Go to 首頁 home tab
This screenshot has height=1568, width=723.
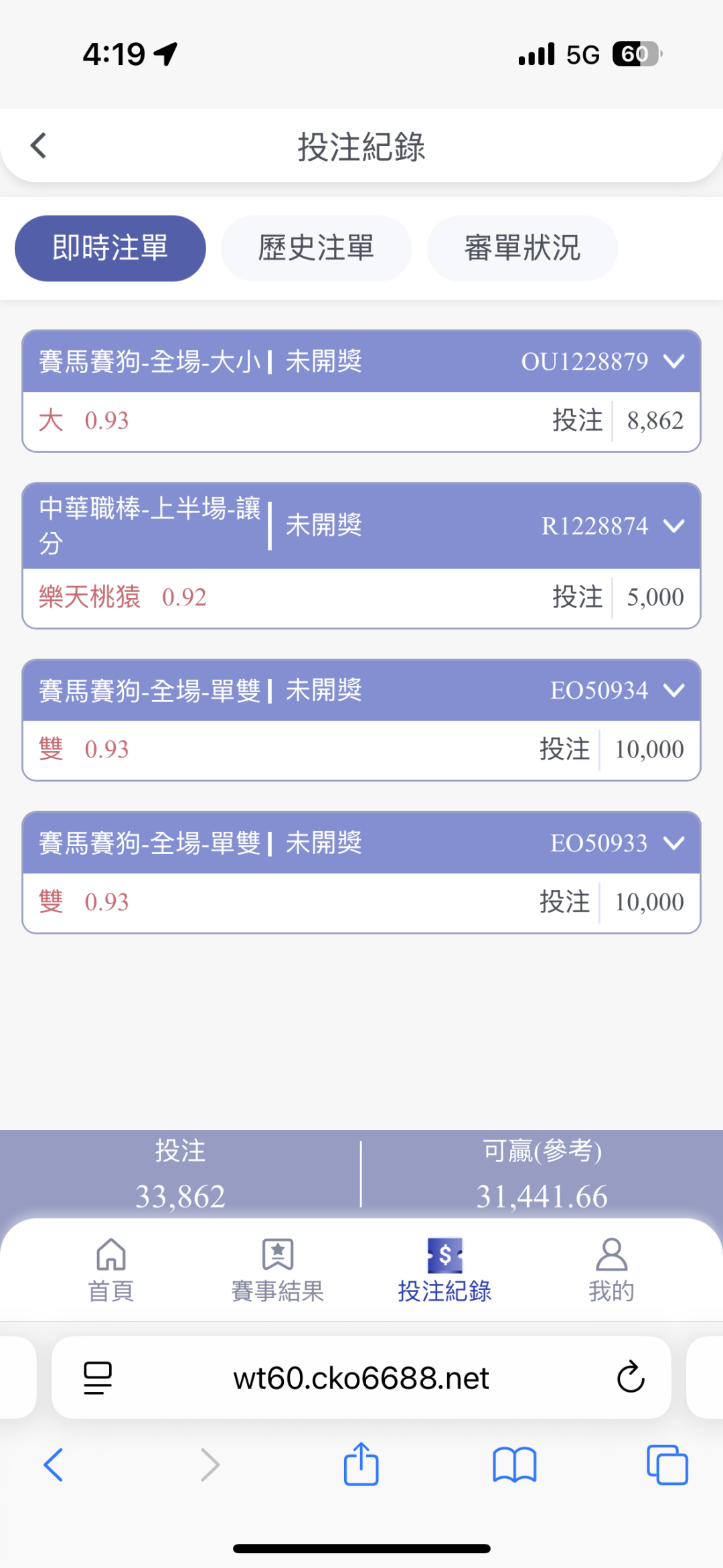click(x=111, y=1269)
